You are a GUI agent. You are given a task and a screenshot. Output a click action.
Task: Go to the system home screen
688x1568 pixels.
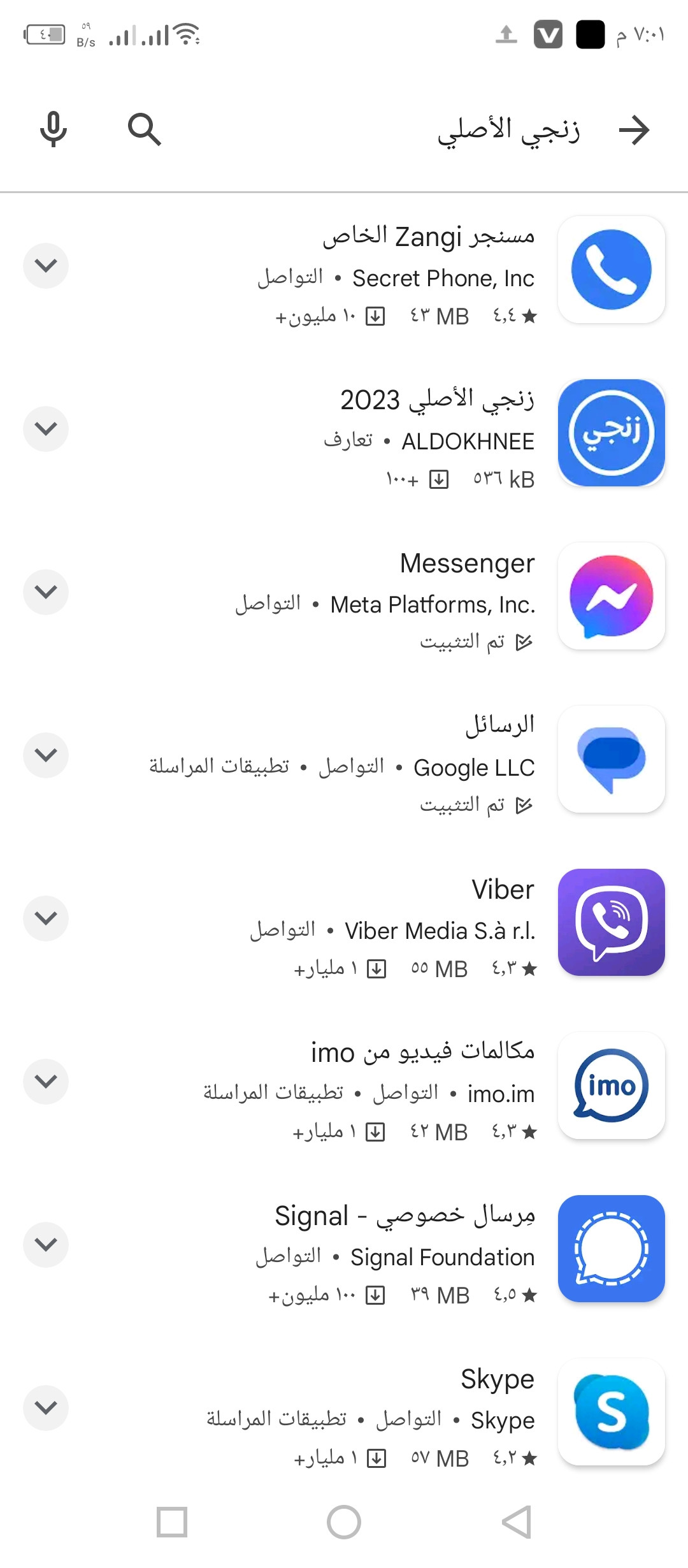coord(344,1522)
